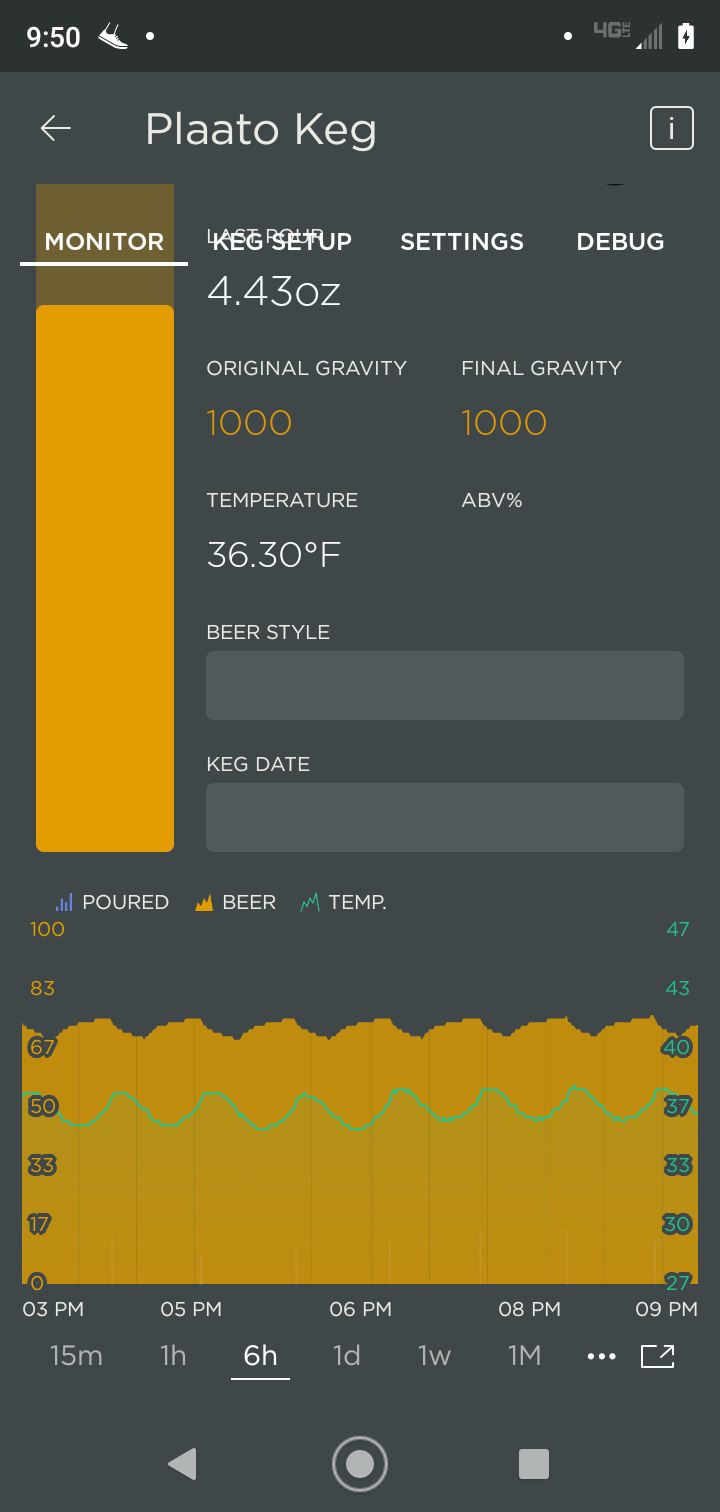Open more chart range options (three dots)
The height and width of the screenshot is (1512, 720).
point(601,1357)
